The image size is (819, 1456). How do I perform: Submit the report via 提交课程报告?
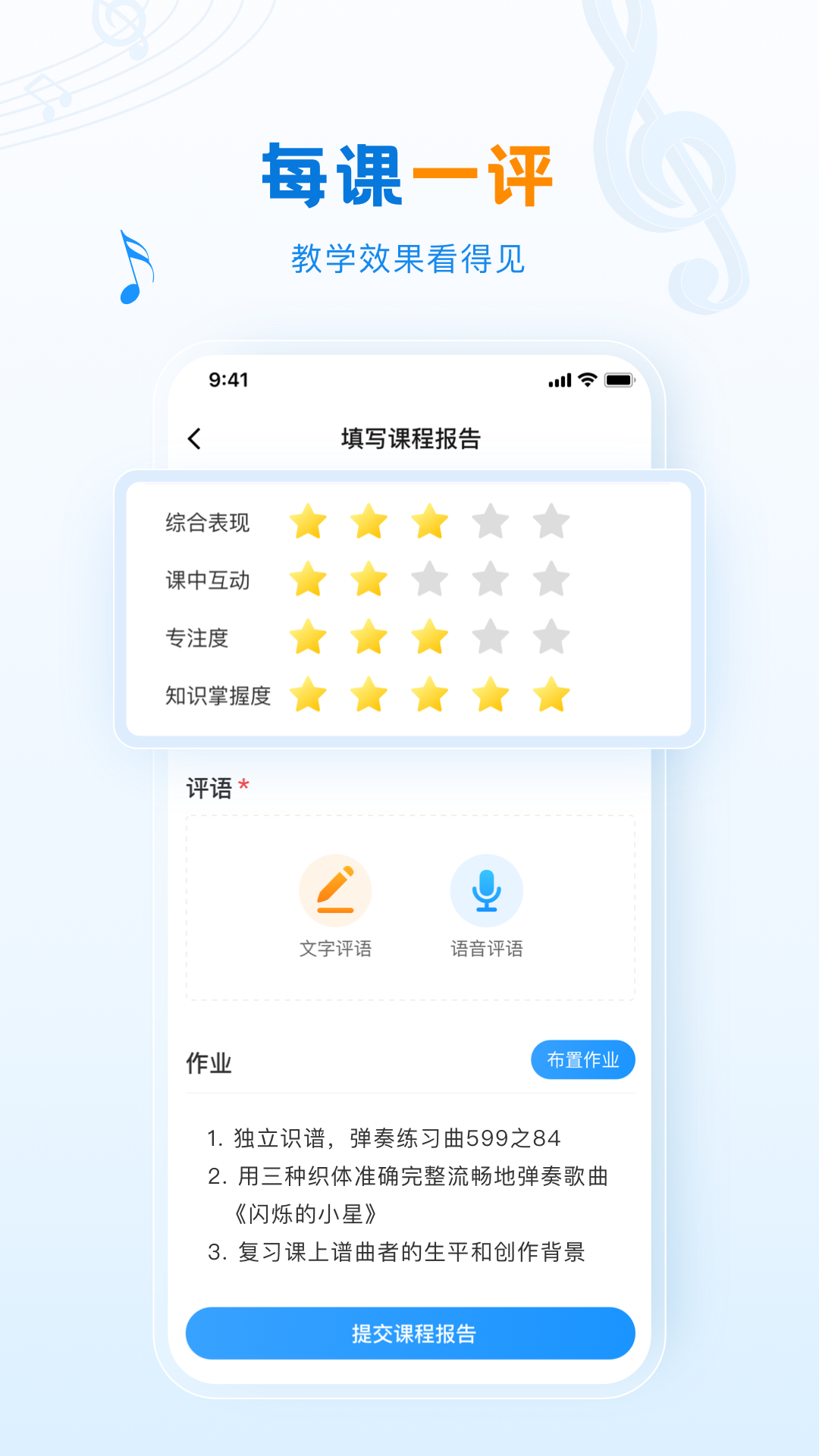click(409, 1333)
